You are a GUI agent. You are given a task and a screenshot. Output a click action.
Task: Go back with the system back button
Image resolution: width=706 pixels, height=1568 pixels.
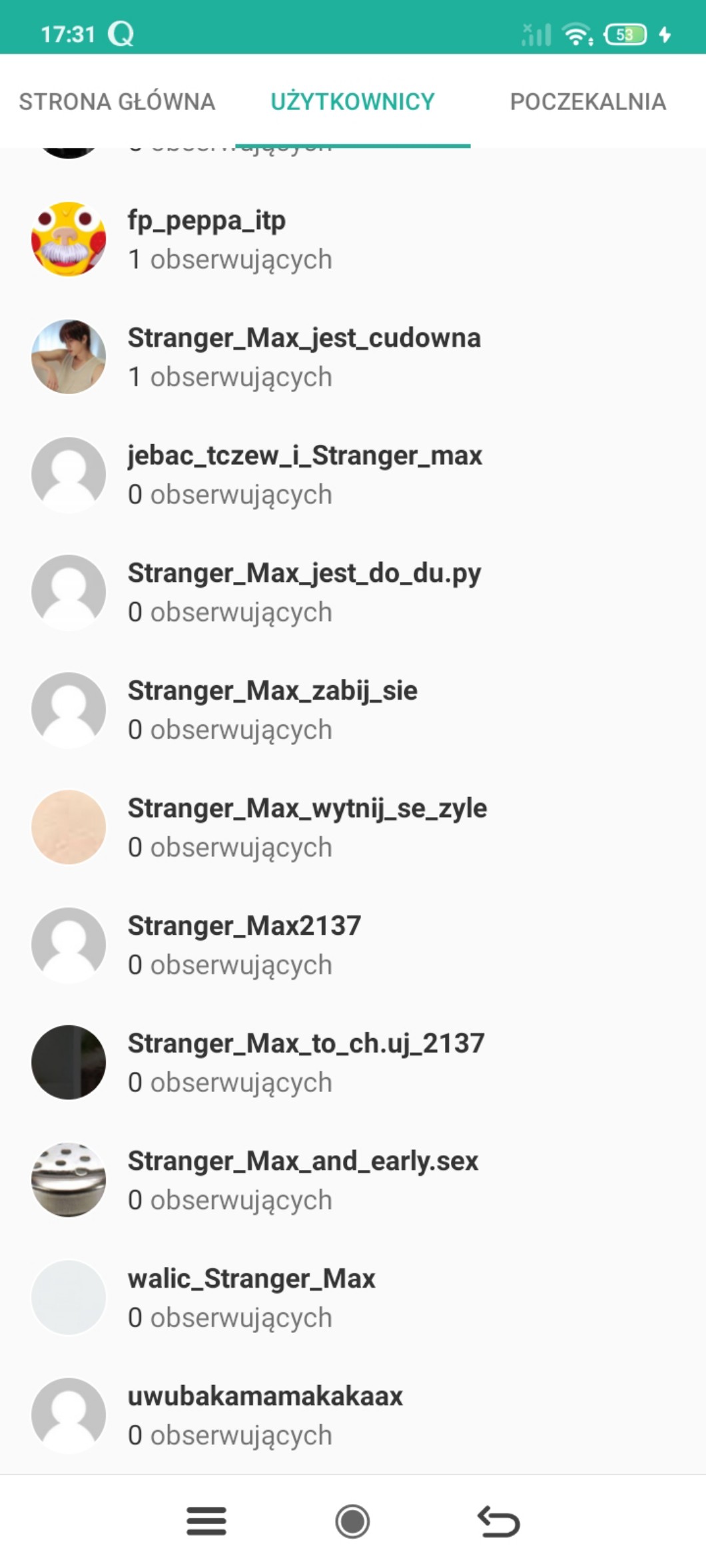click(498, 1521)
